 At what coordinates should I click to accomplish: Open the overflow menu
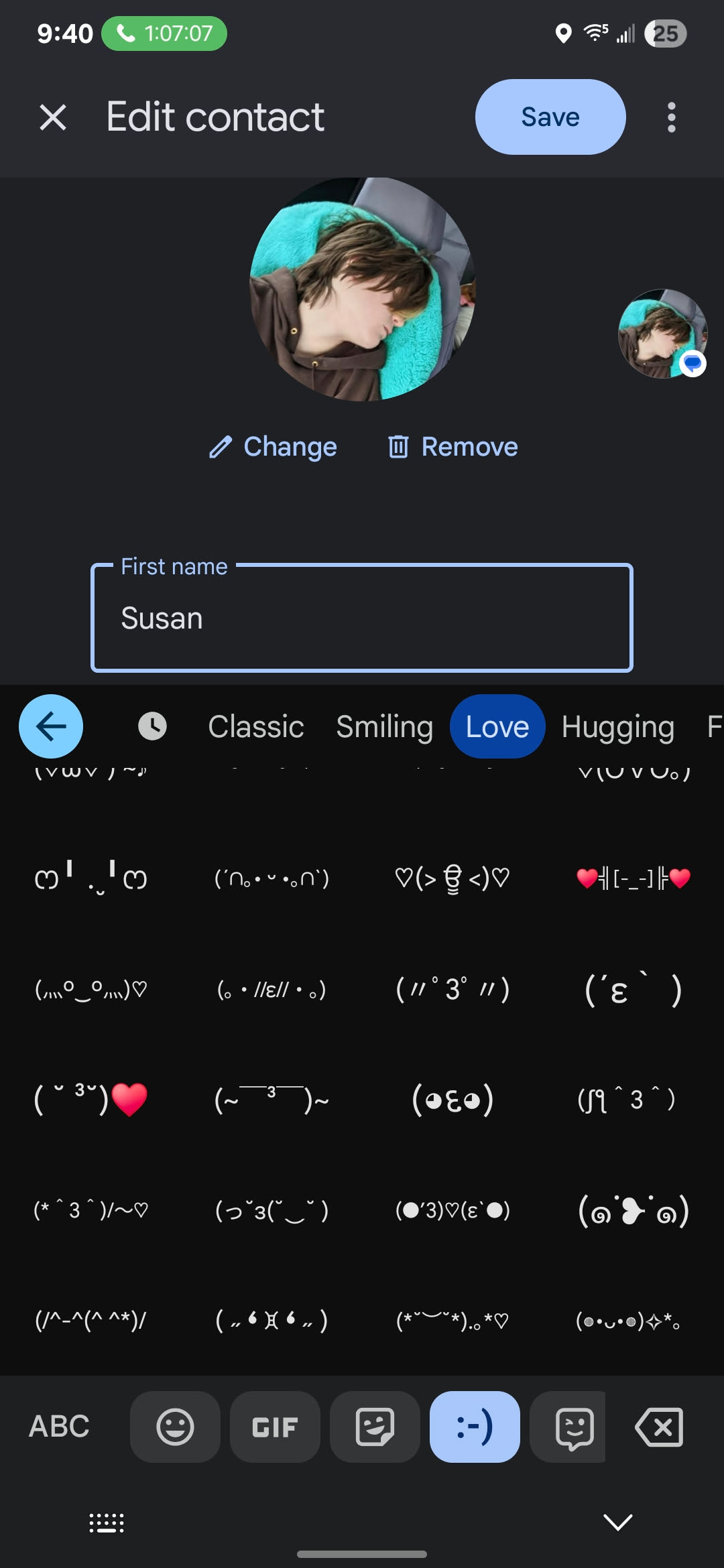point(671,117)
